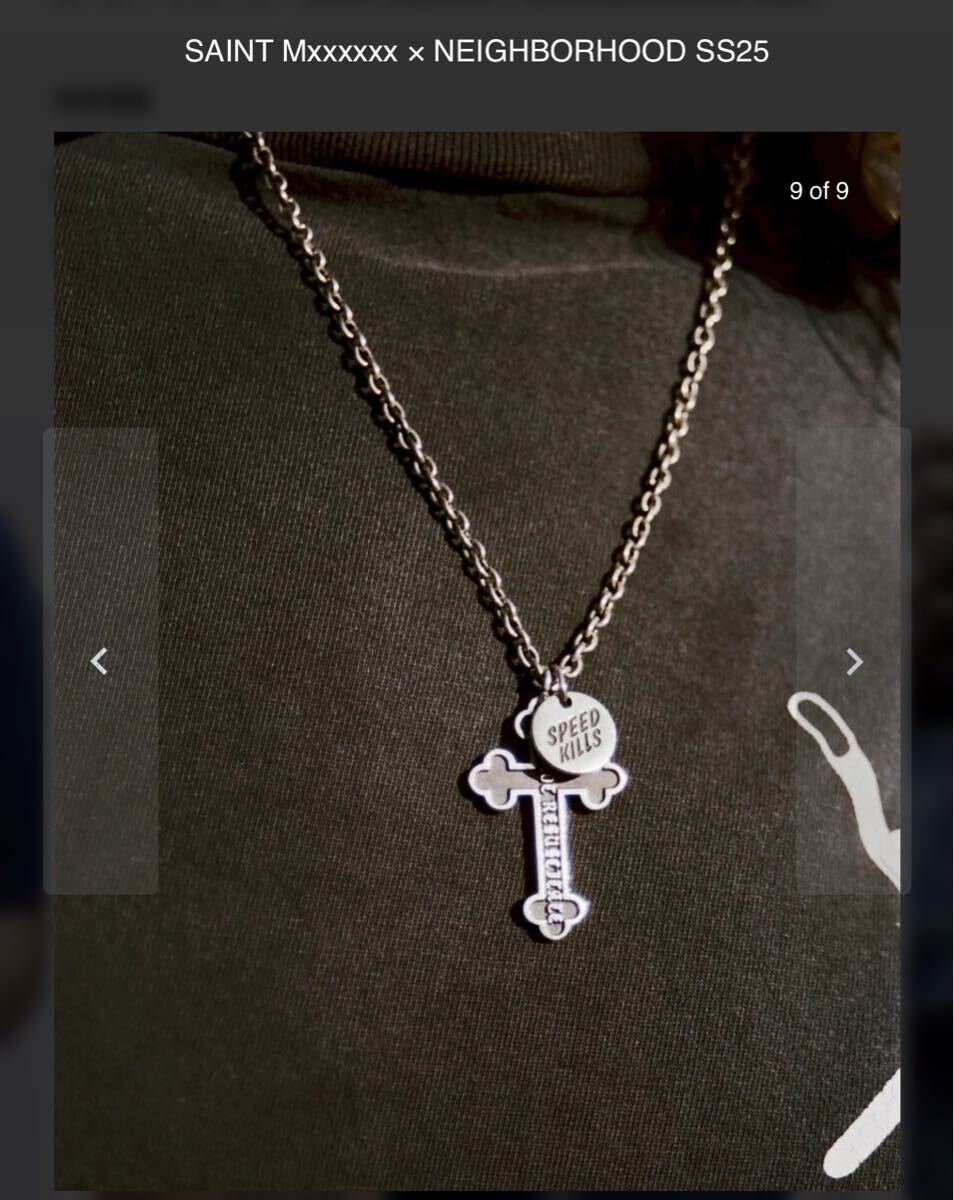Go to the previous gallery image

(x=99, y=661)
